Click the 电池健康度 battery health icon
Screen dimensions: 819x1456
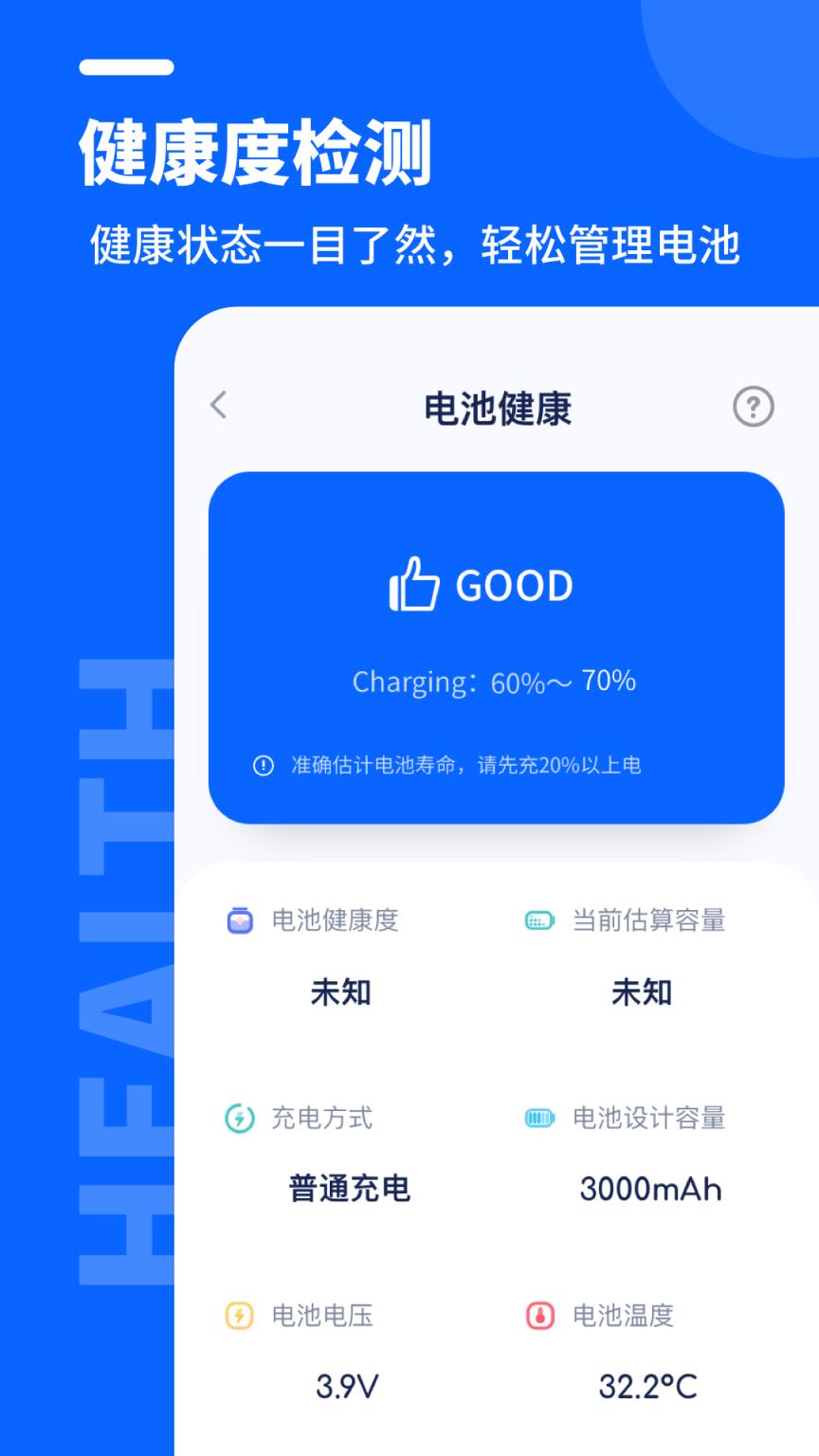coord(240,920)
